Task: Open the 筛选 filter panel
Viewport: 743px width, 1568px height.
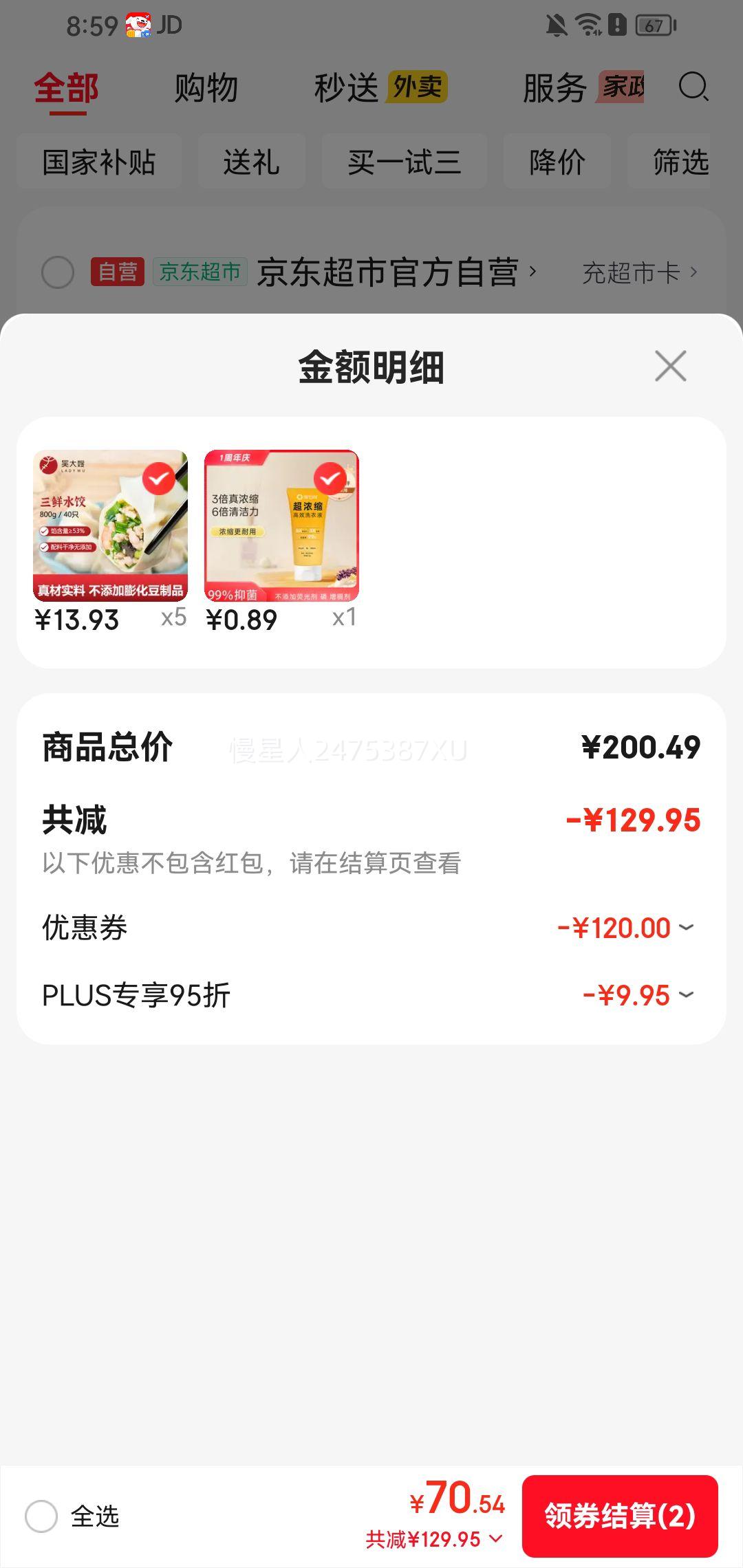Action: click(x=681, y=162)
